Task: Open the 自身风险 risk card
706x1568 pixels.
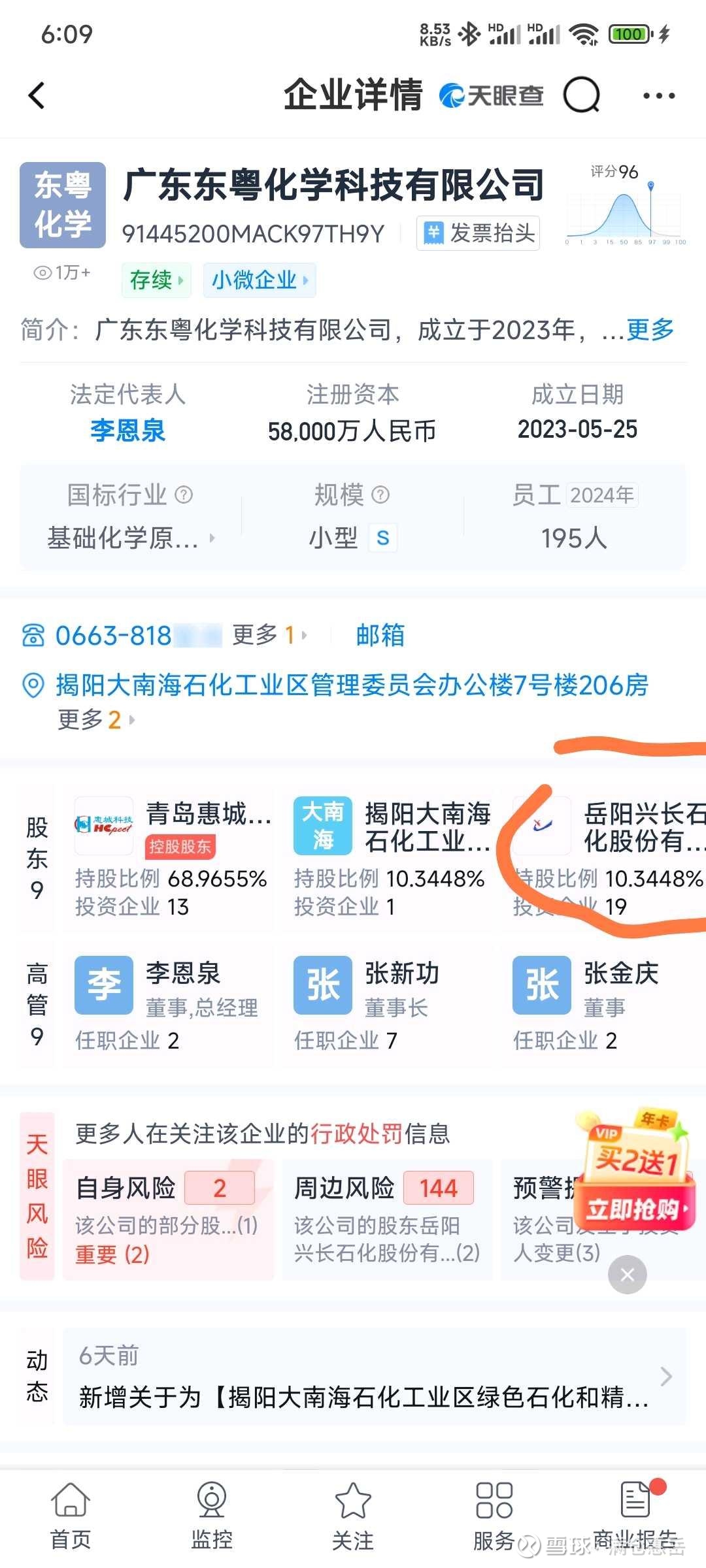Action: pos(169,1219)
